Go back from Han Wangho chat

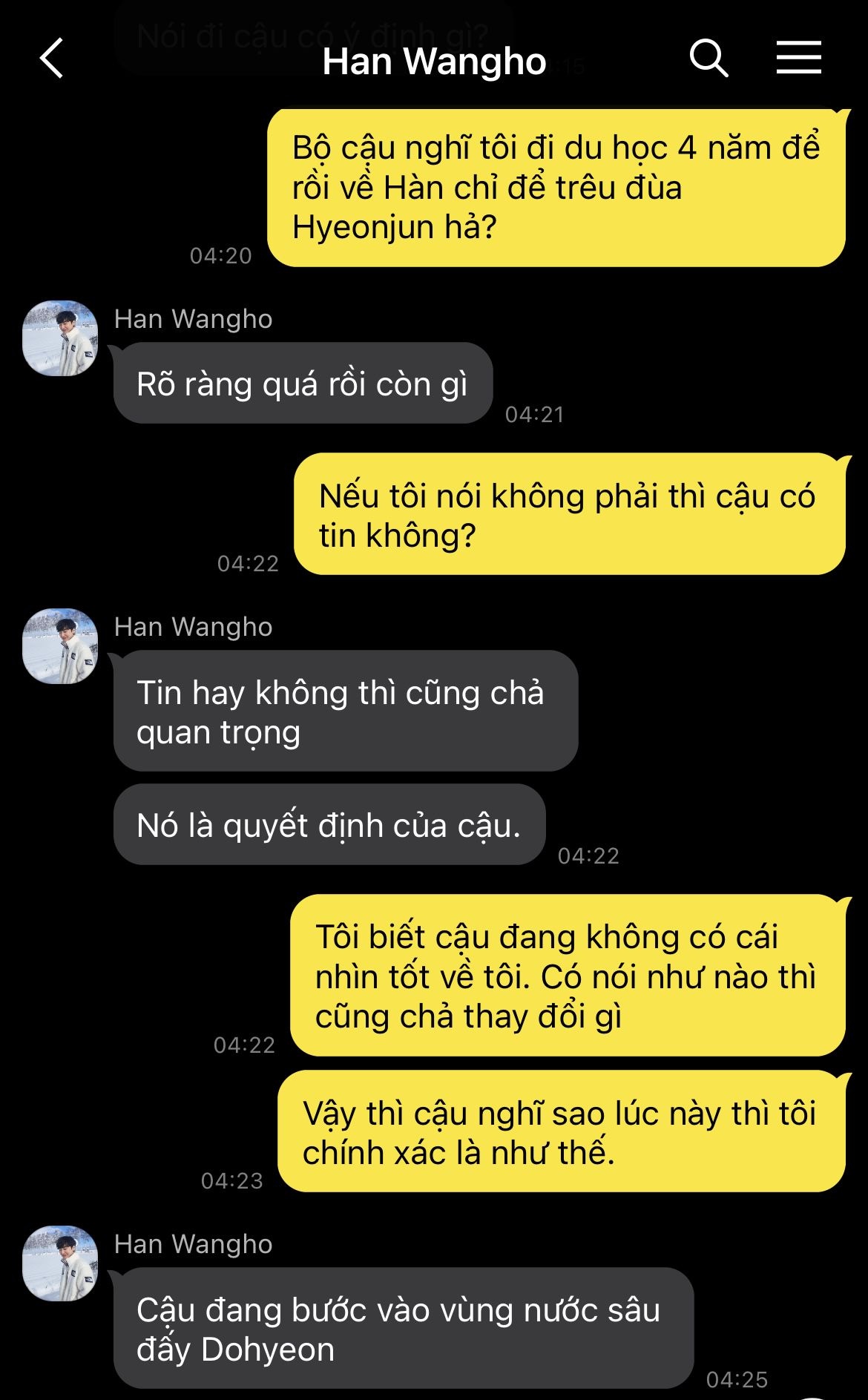[52, 59]
